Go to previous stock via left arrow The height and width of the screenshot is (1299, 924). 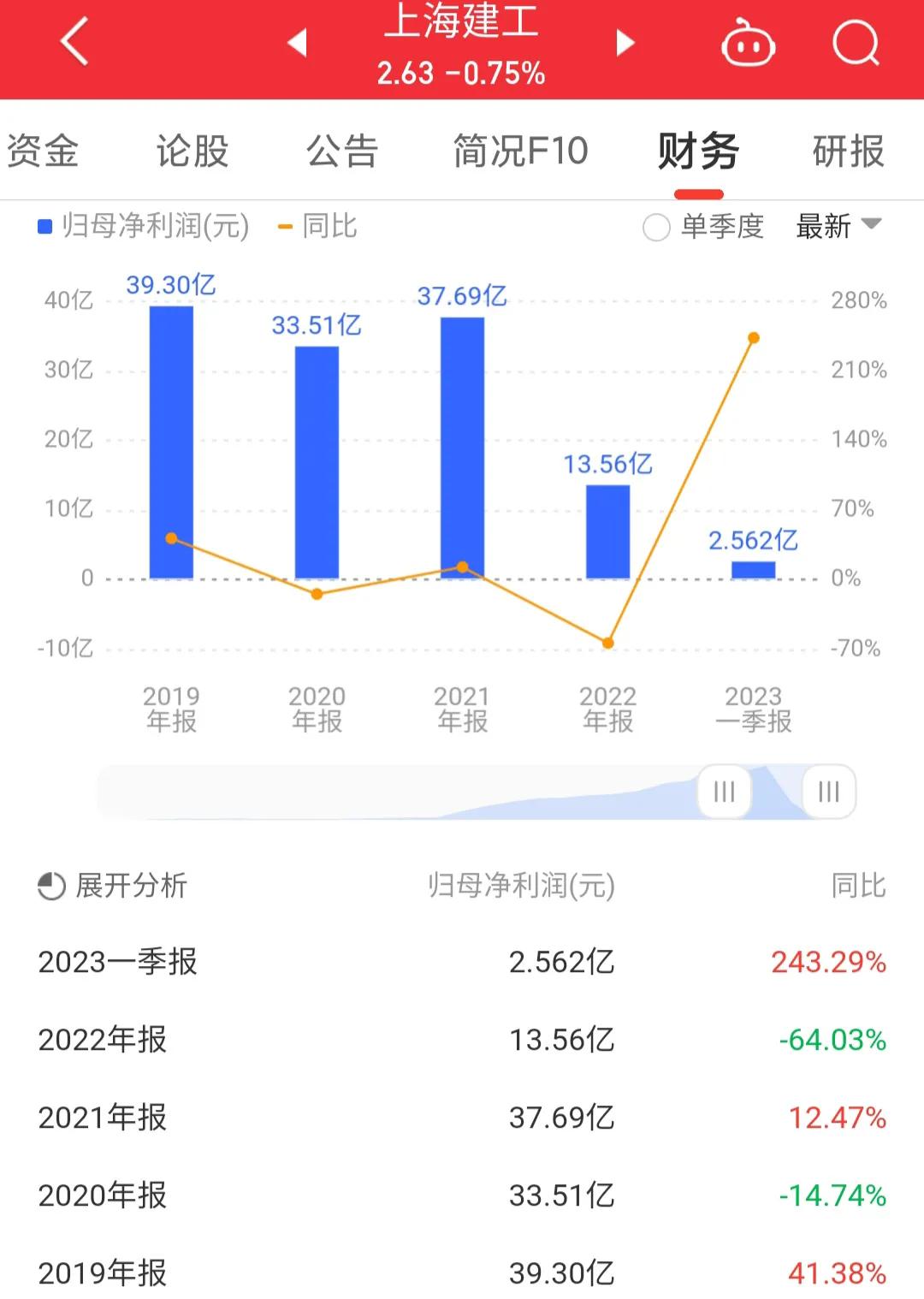coord(295,43)
